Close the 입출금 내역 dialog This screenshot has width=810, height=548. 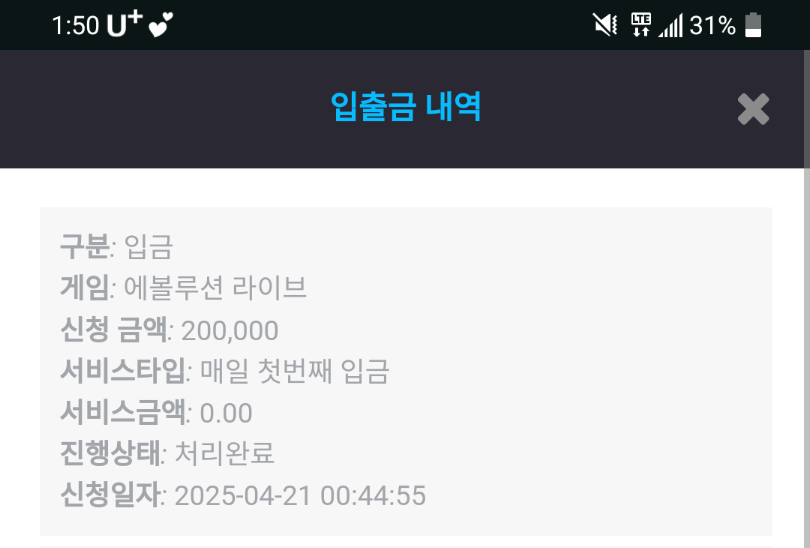tap(753, 109)
